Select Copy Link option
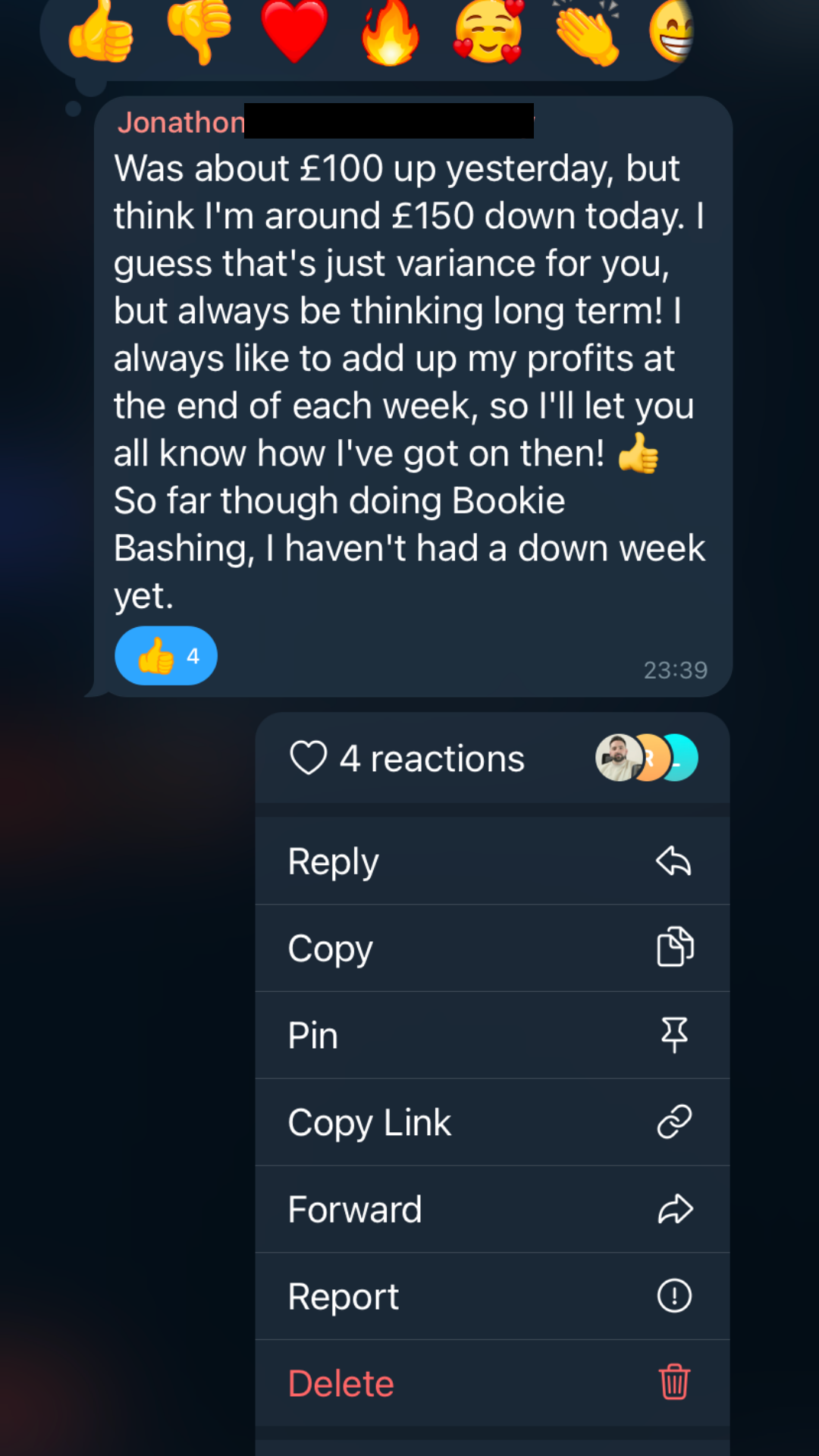Viewport: 819px width, 1456px height. [x=492, y=1122]
